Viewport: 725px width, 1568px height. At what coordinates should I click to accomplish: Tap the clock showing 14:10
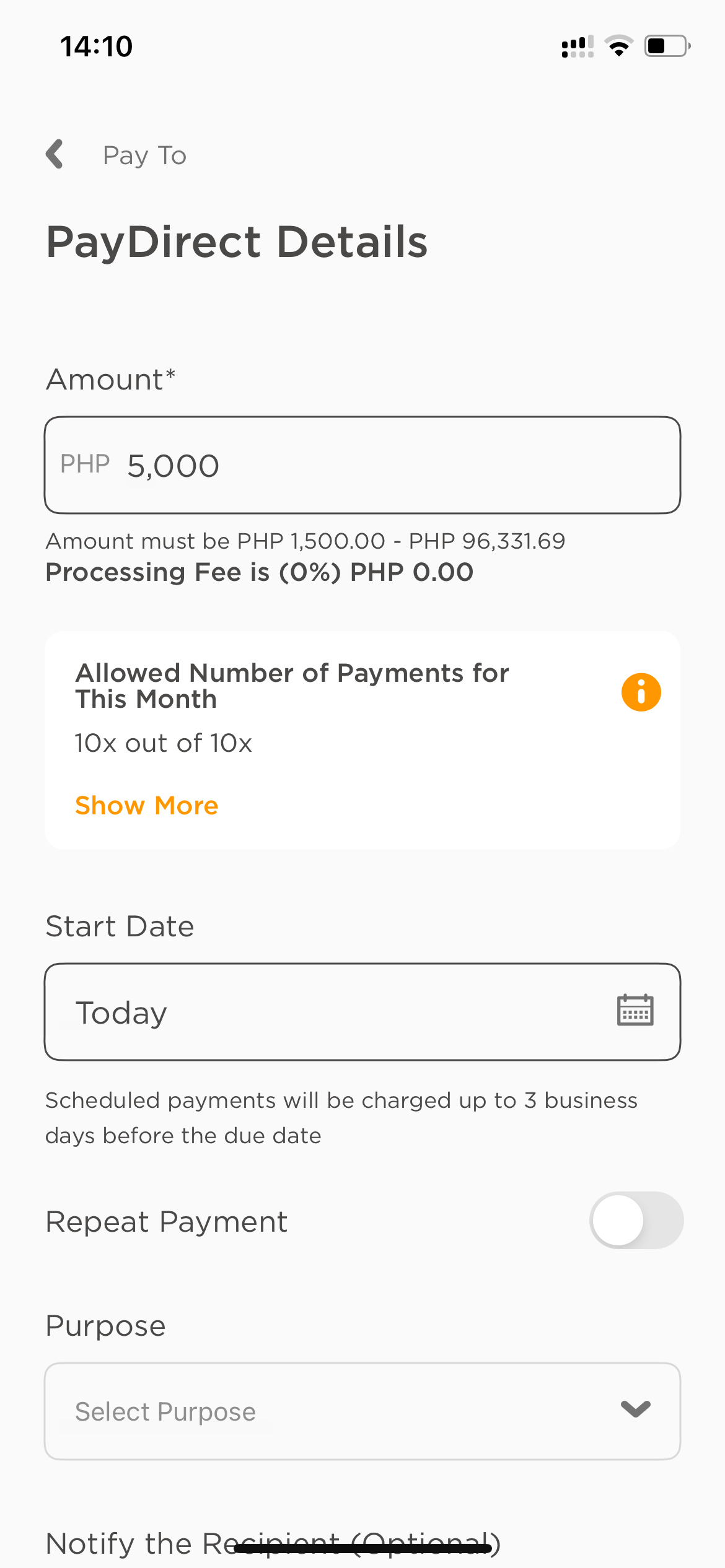coord(96,45)
